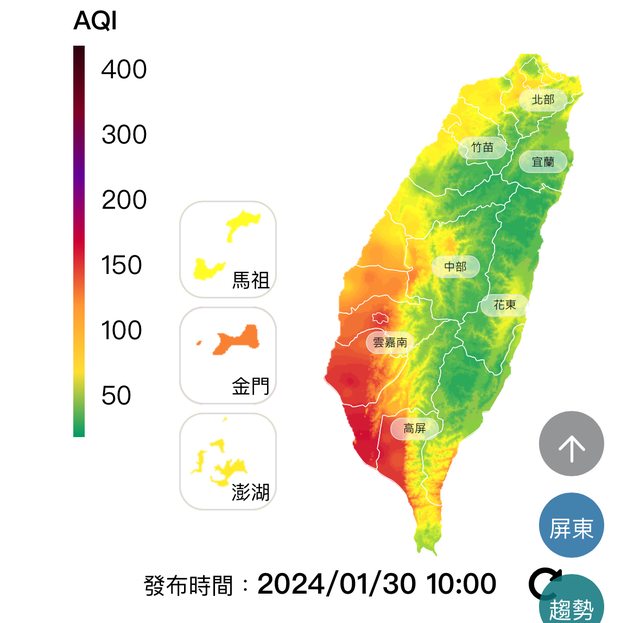
Task: Tap the scroll-to-top arrow button
Action: [571, 444]
